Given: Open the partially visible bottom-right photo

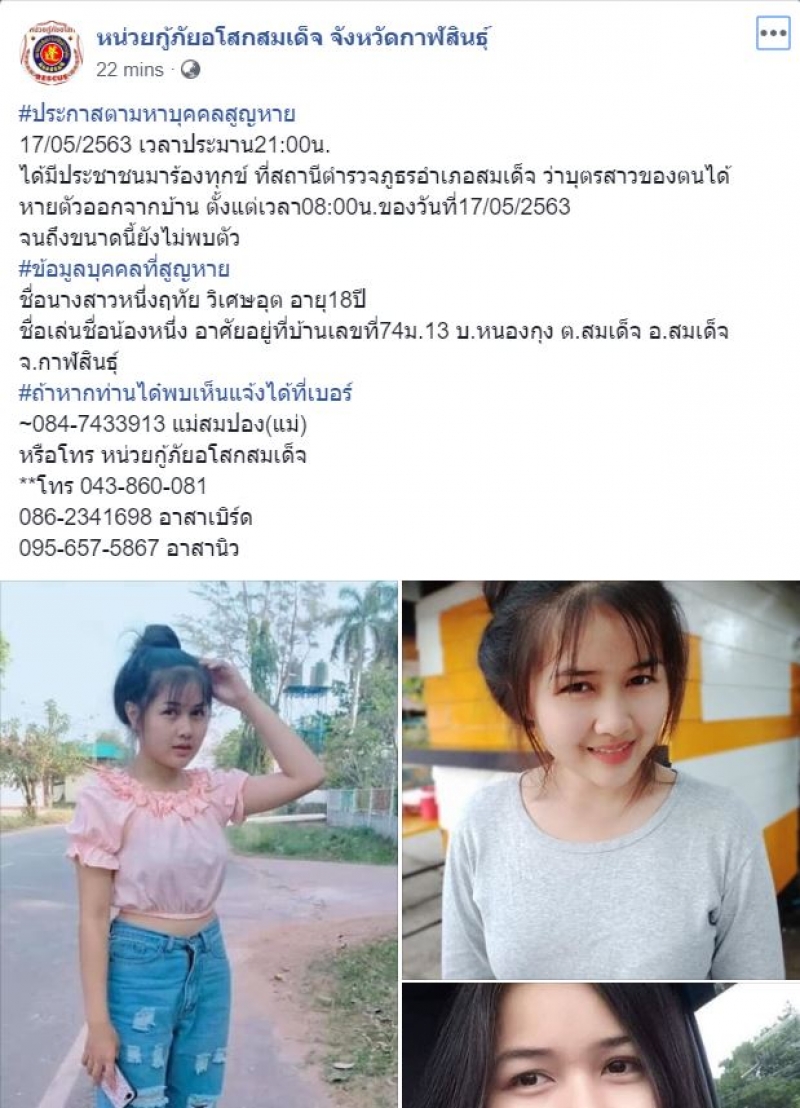Looking at the screenshot, I should coord(600,1045).
